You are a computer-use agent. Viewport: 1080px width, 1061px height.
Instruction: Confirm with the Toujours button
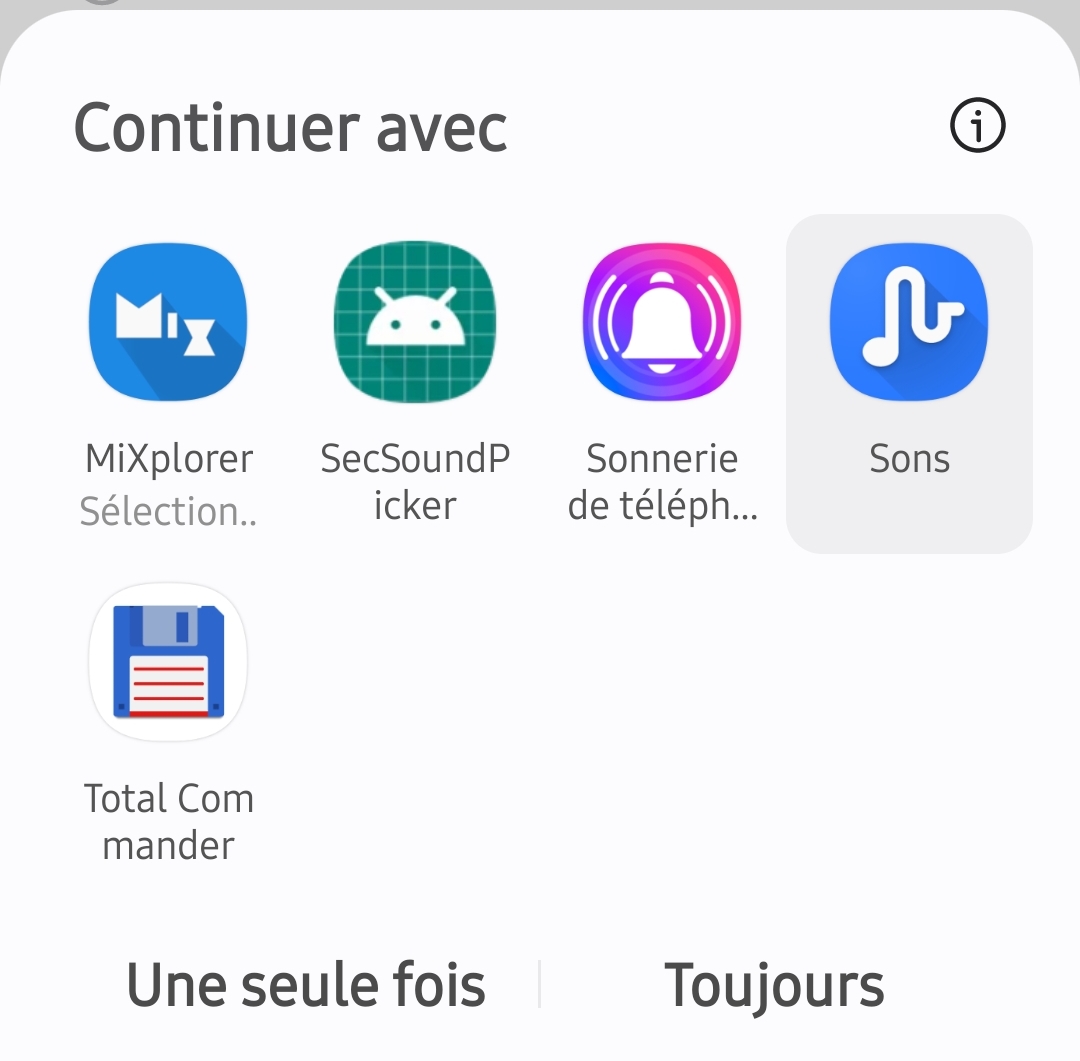[774, 985]
